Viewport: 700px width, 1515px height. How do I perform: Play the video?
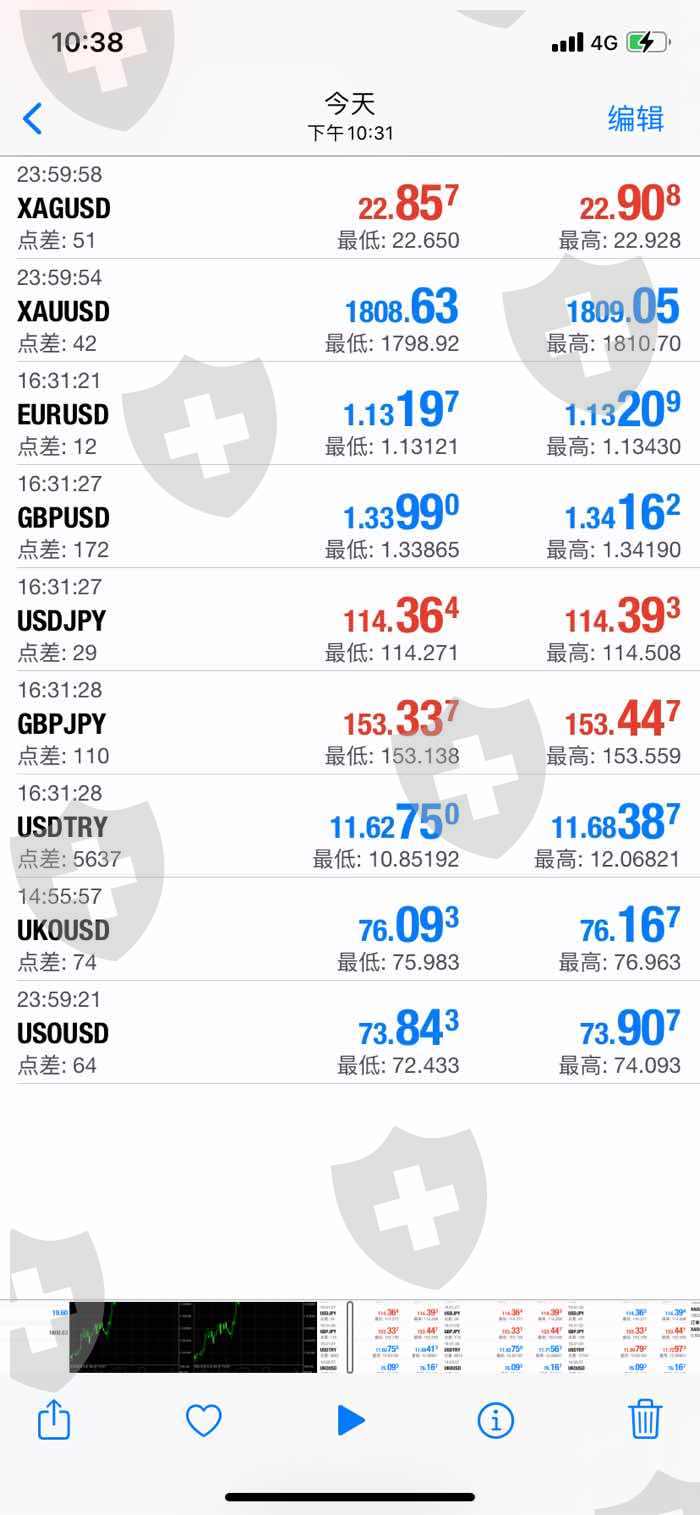point(350,1419)
